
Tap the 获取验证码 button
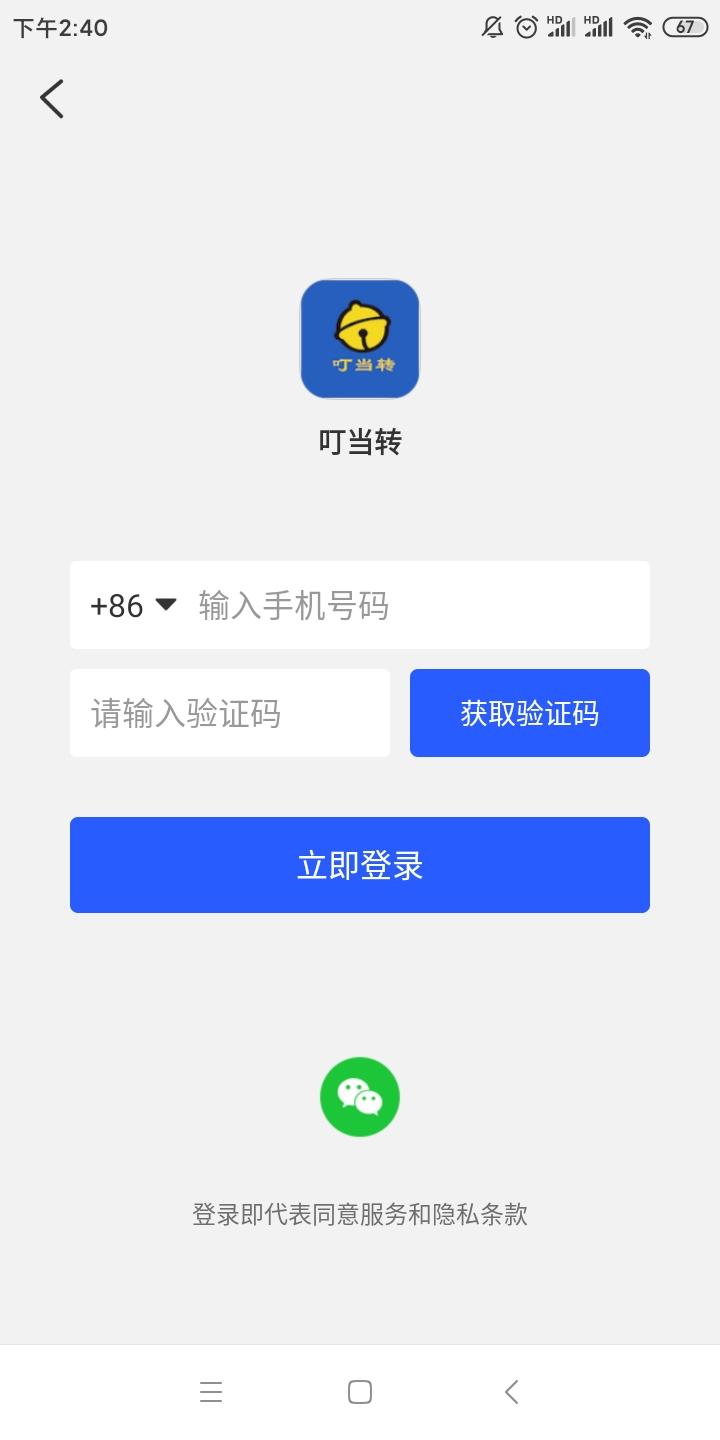[x=530, y=713]
